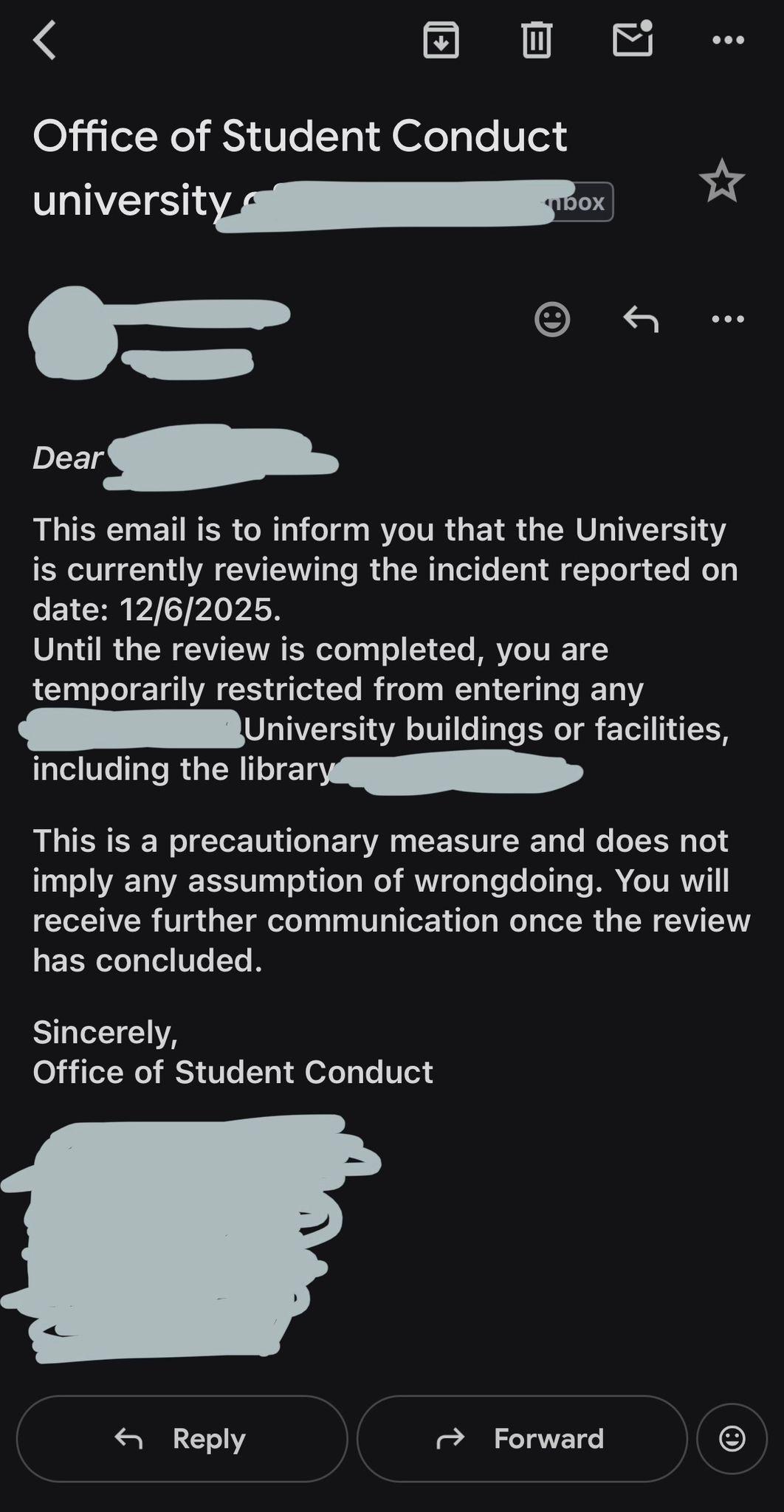Archive this email

pos(441,41)
